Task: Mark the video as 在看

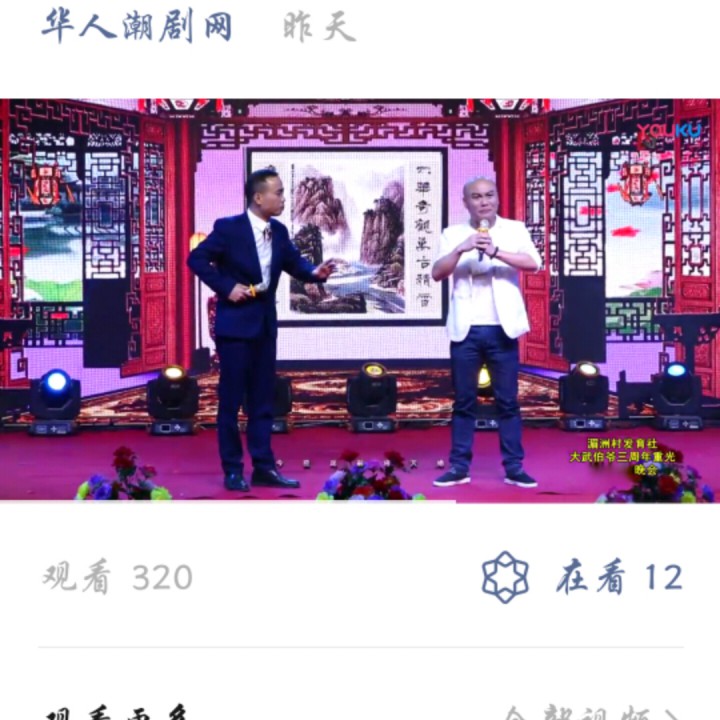Action: point(582,577)
